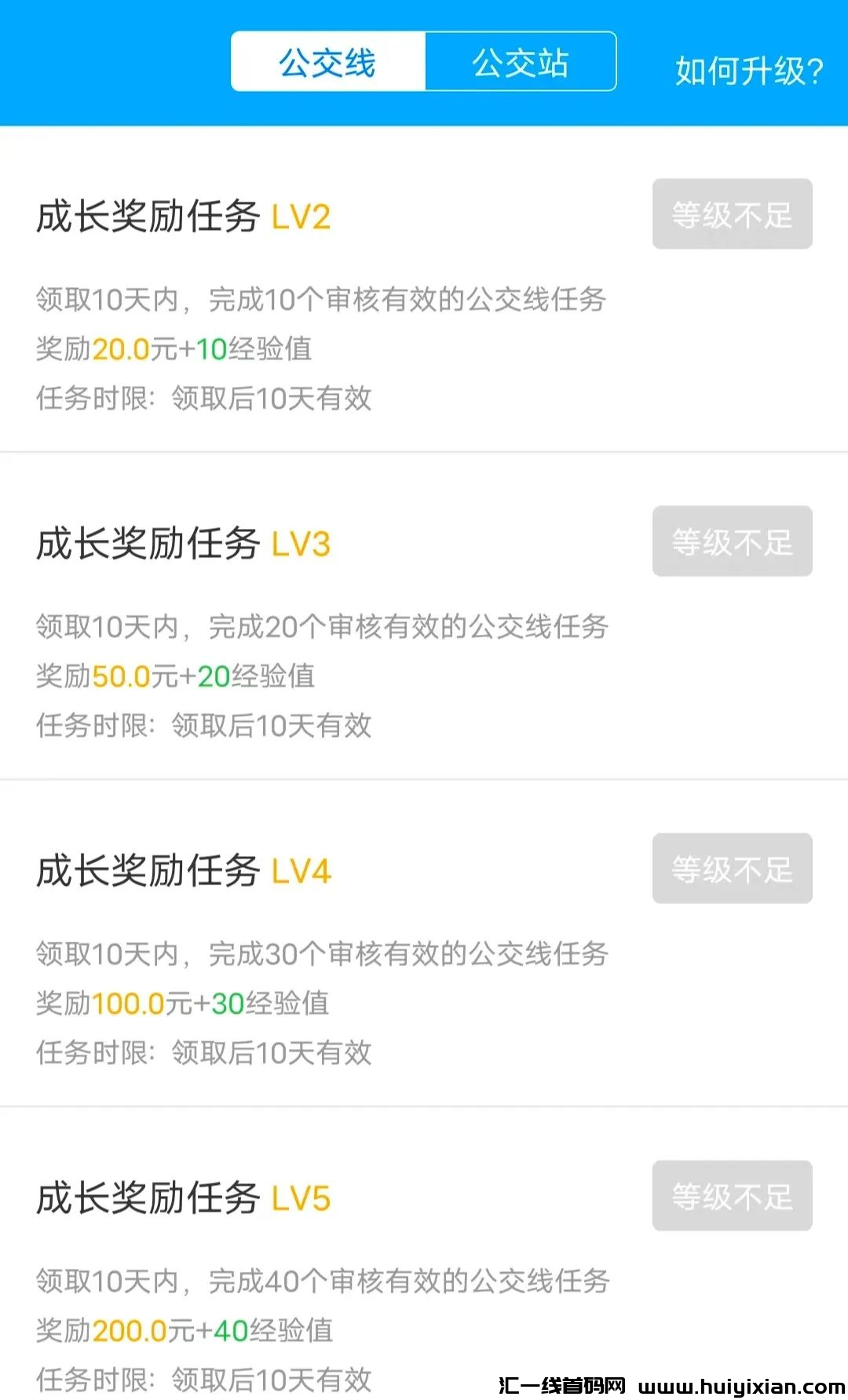The width and height of the screenshot is (848, 1400).
Task: Tap 等级不足 button for LV4 task
Action: 732,869
